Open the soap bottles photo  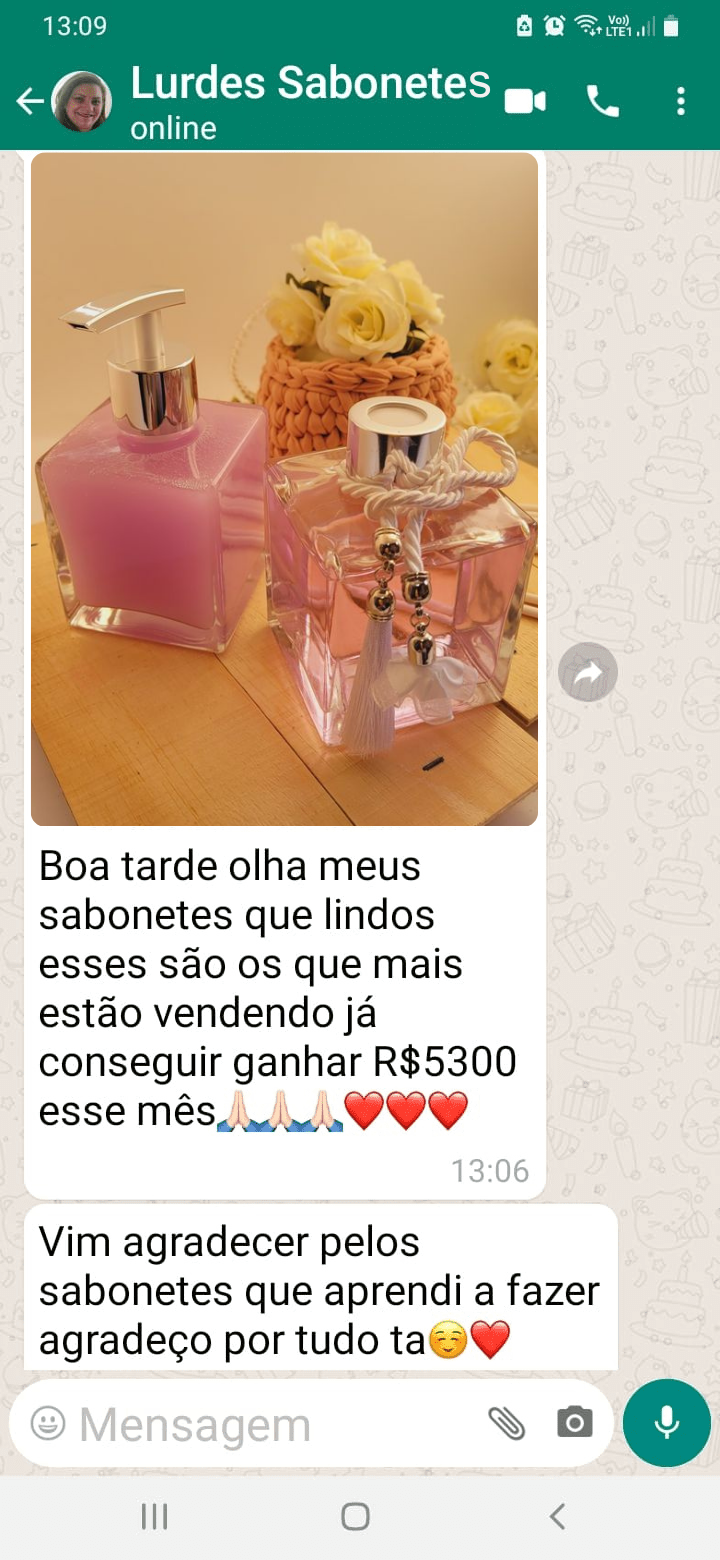284,490
